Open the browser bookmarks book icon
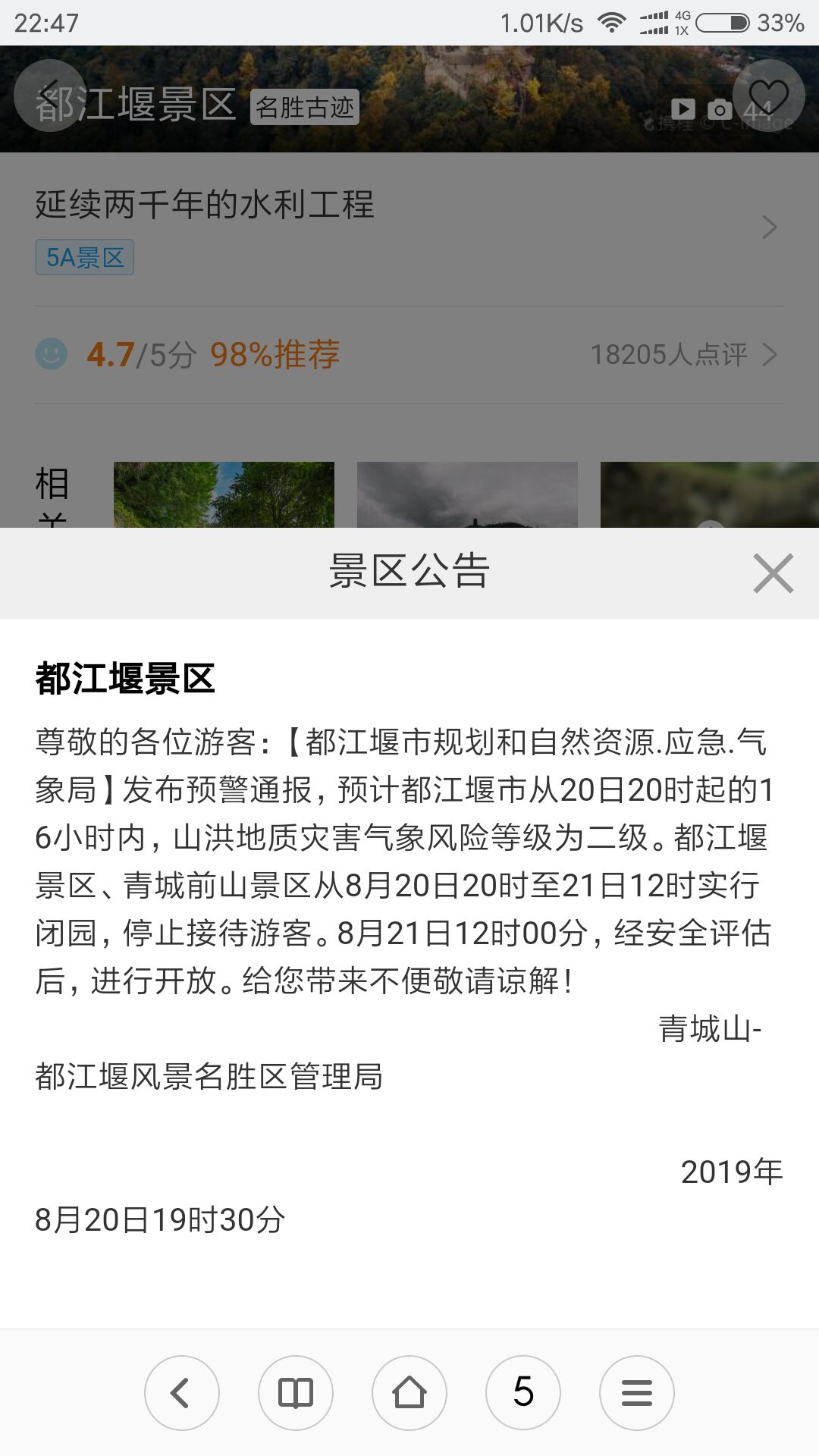The width and height of the screenshot is (819, 1456). click(x=296, y=1393)
